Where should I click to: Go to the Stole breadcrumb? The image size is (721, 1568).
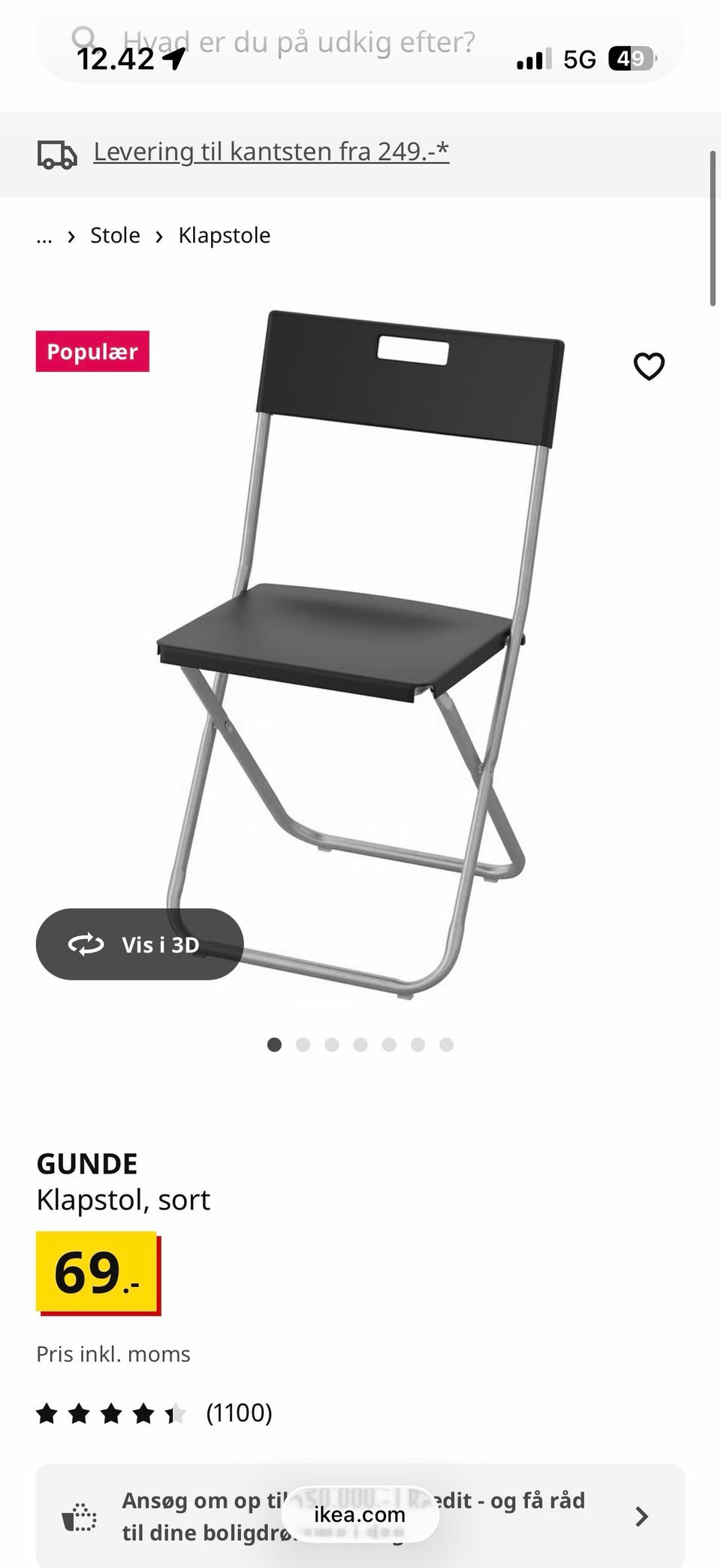pyautogui.click(x=115, y=236)
